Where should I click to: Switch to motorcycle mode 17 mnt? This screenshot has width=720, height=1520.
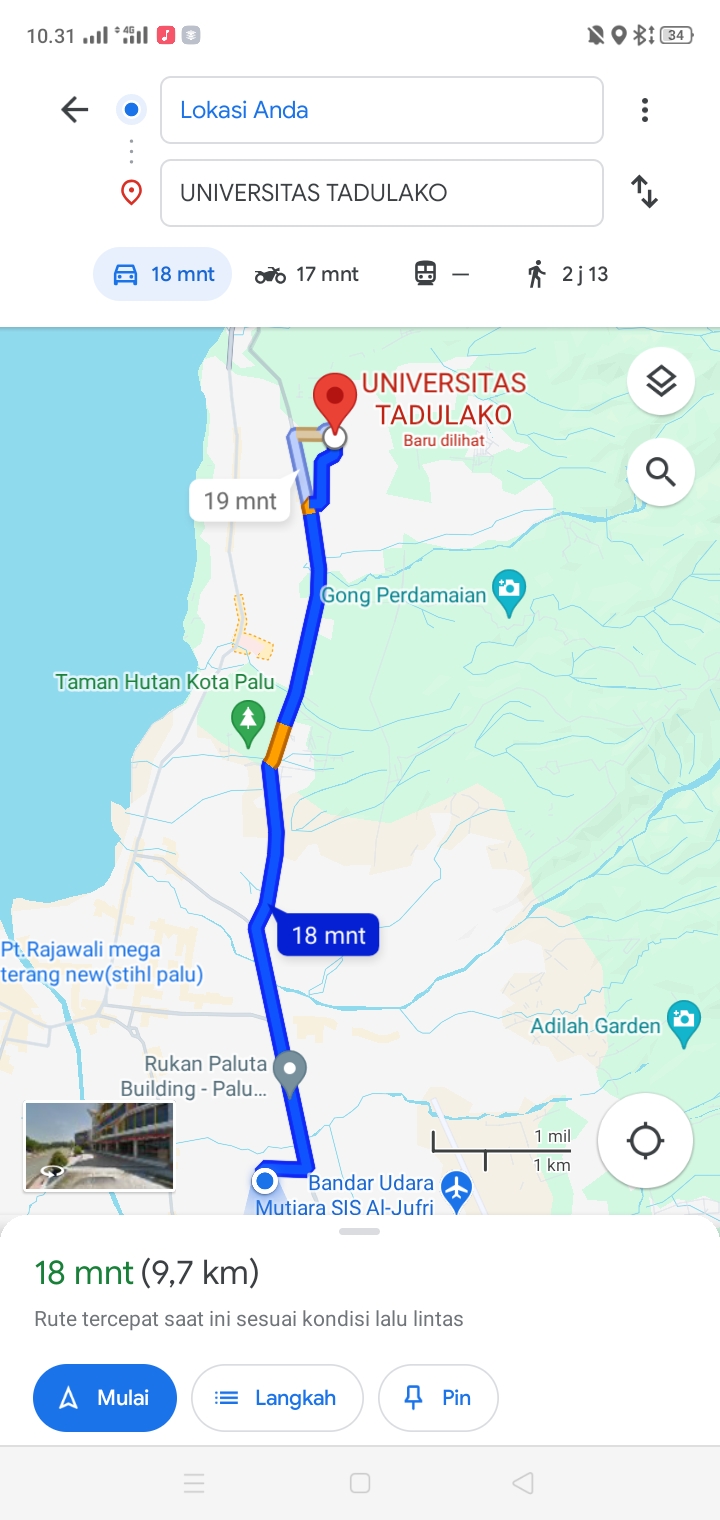307,274
